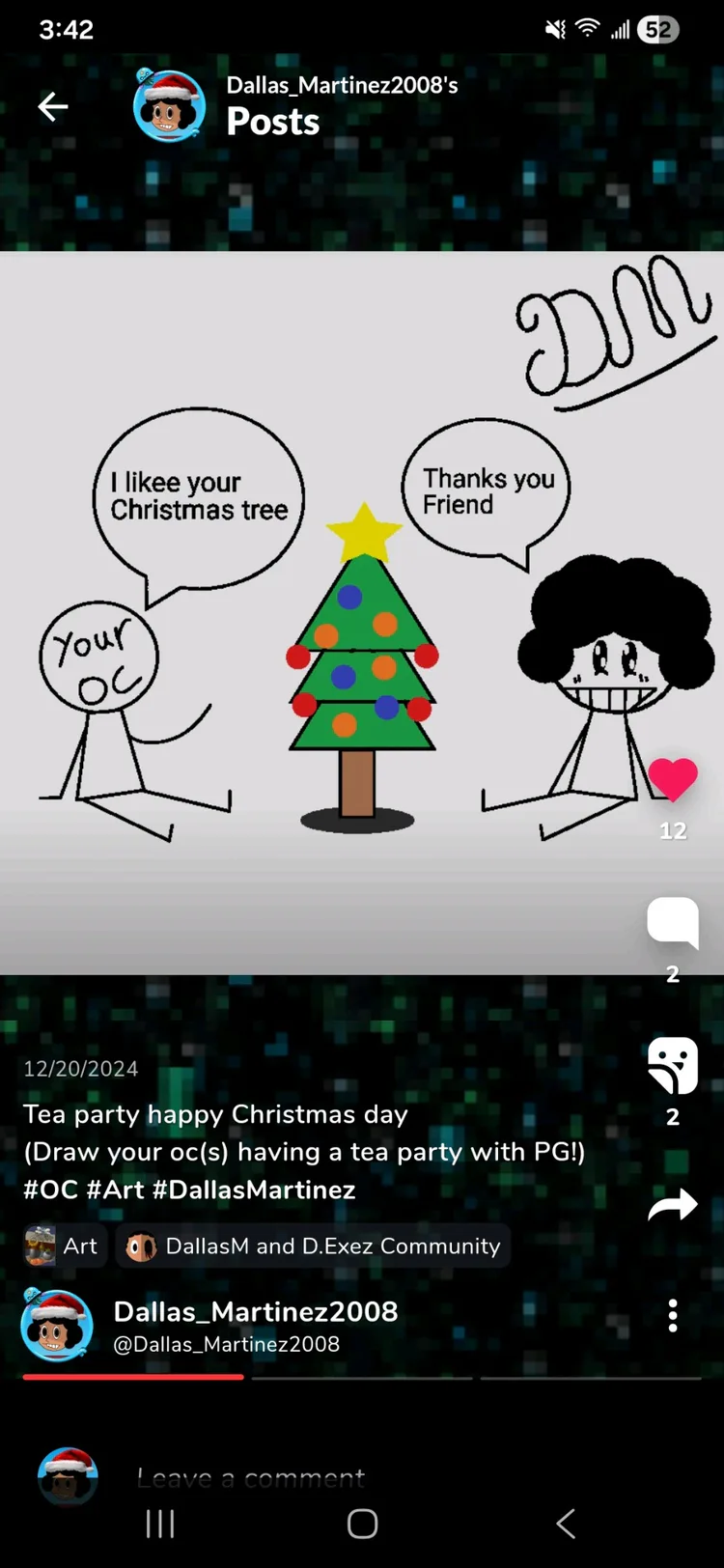Go back using the top arrow
This screenshot has height=1568, width=724.
53,106
